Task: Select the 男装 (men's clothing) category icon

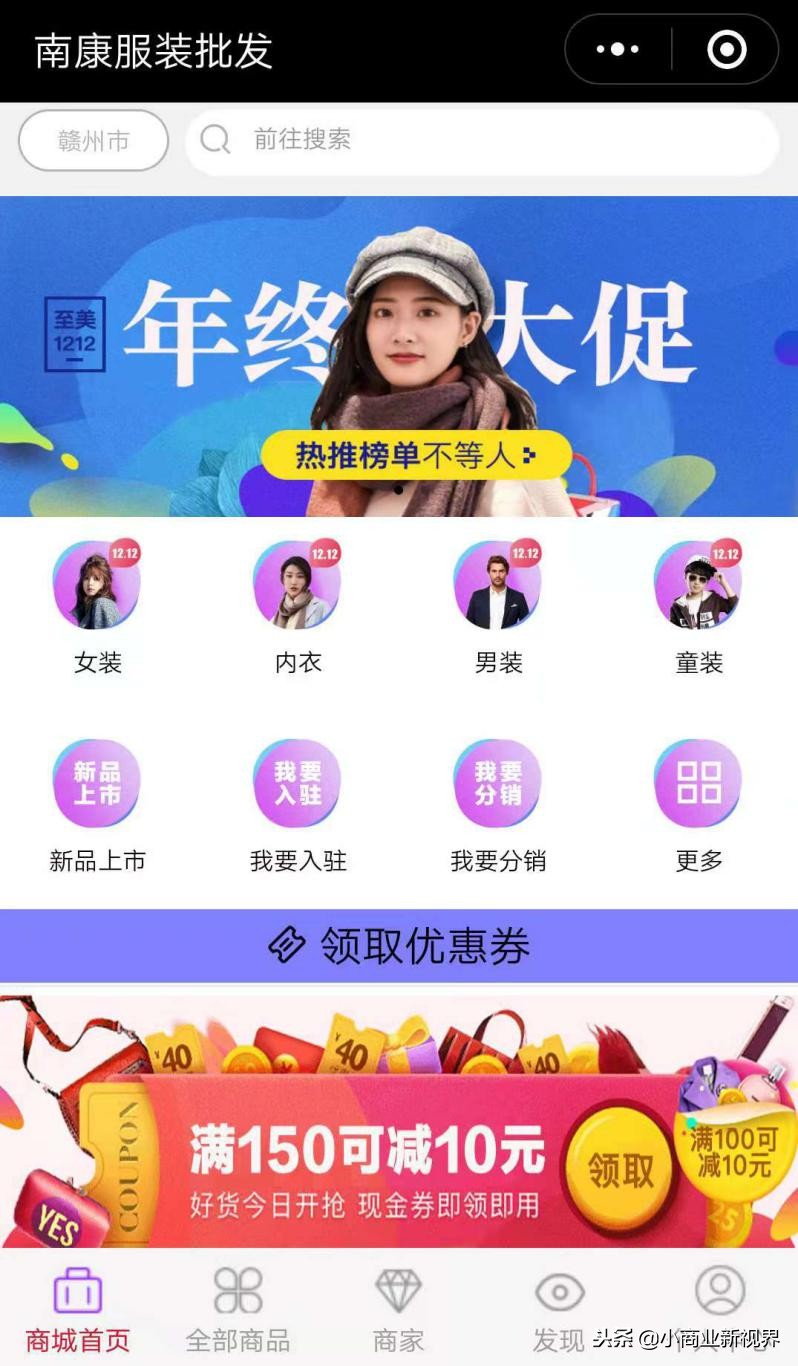Action: pos(497,585)
